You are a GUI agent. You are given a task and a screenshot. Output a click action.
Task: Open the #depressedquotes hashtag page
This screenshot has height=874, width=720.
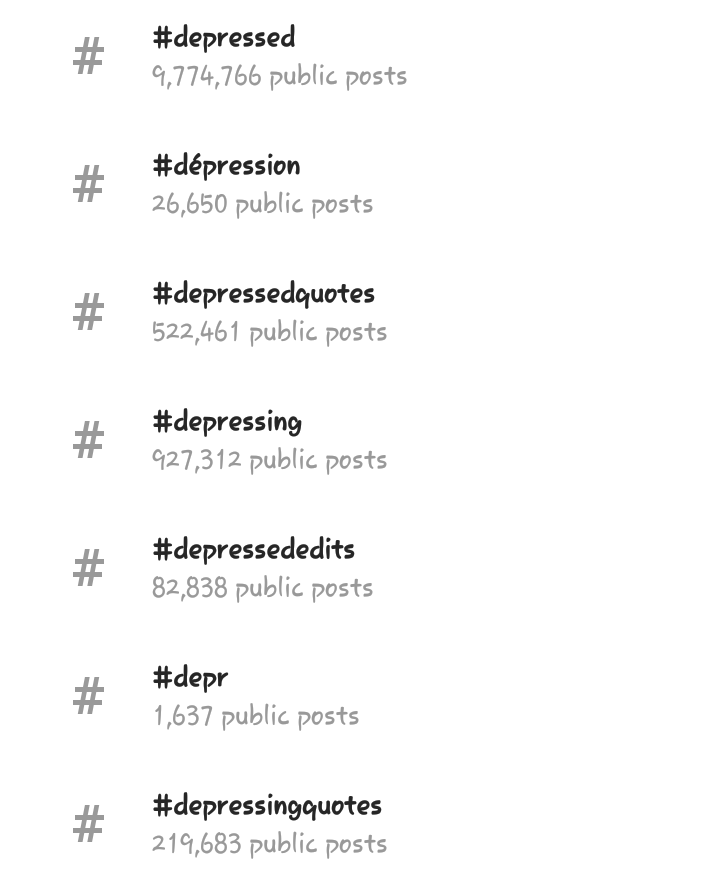click(262, 293)
